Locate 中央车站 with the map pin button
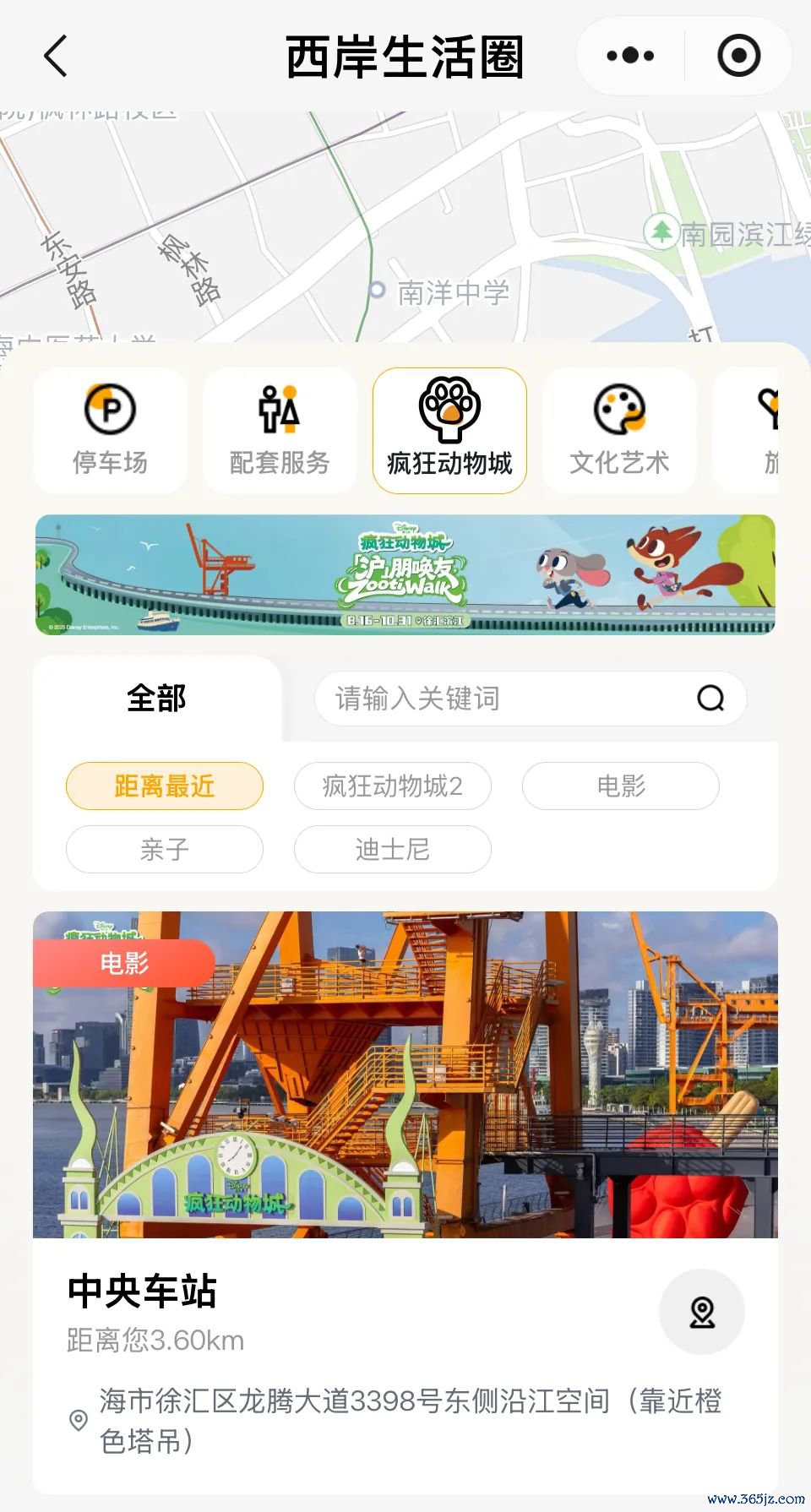Image resolution: width=811 pixels, height=1512 pixels. point(702,1312)
